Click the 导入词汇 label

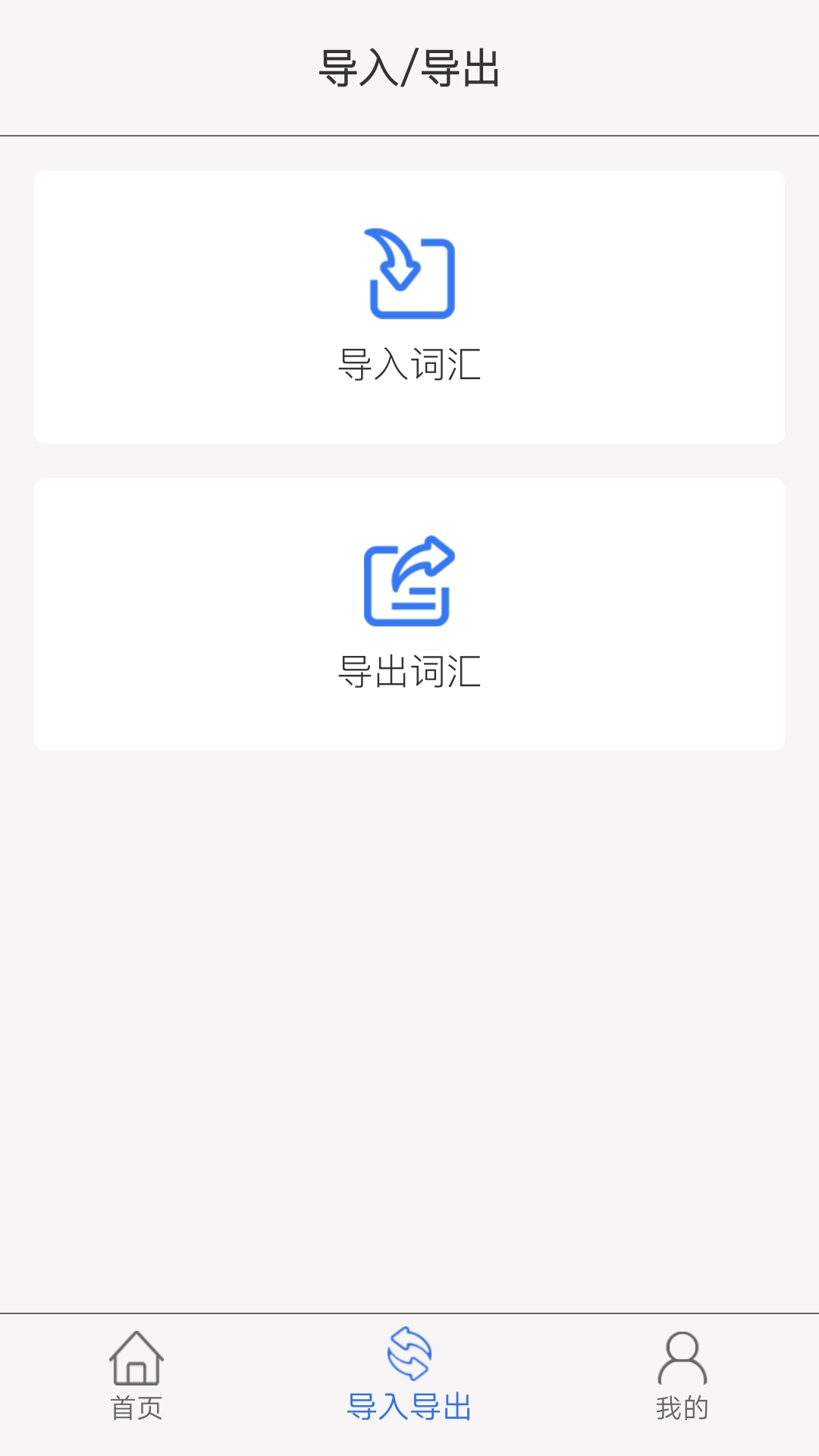(409, 364)
